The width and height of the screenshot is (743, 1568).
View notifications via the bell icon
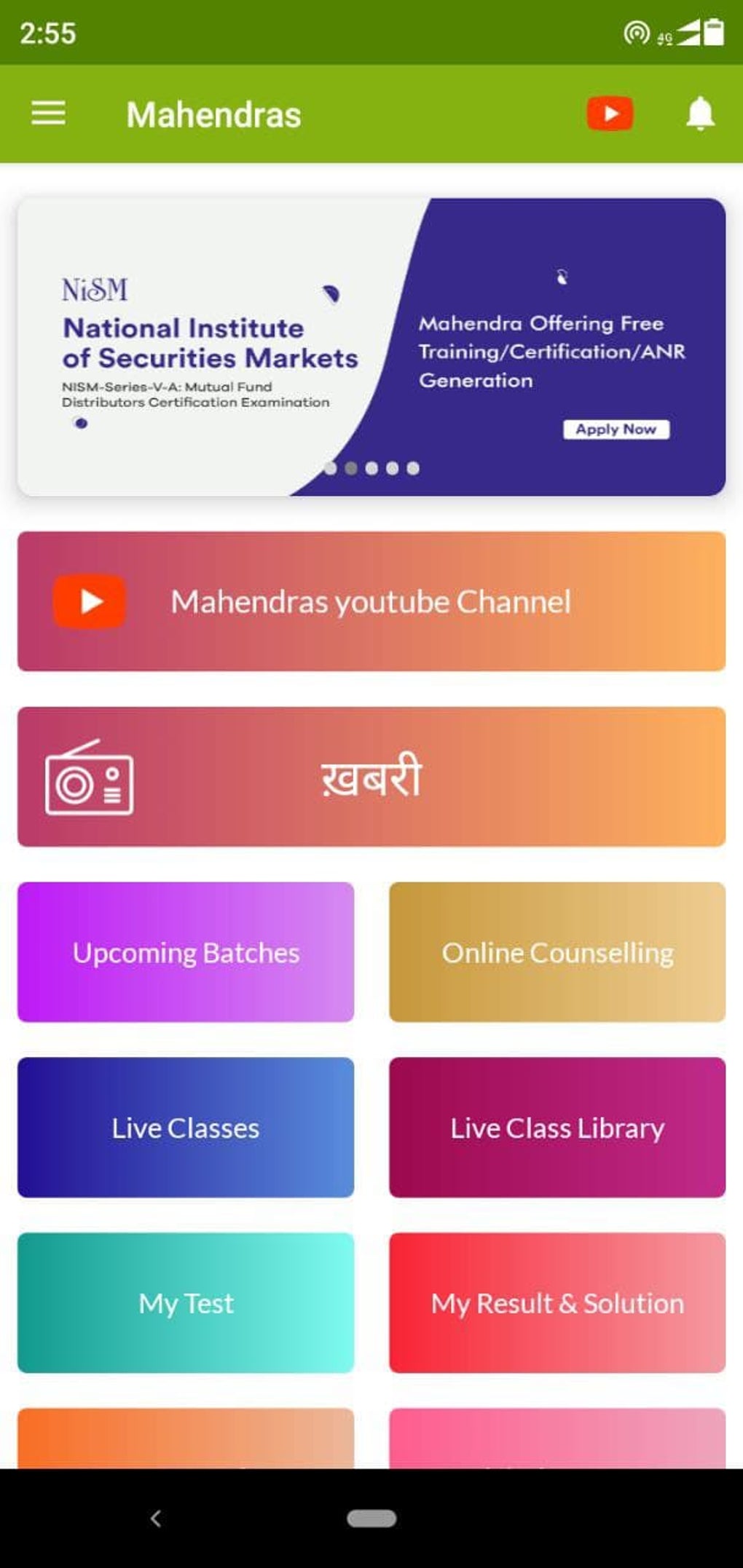click(699, 114)
